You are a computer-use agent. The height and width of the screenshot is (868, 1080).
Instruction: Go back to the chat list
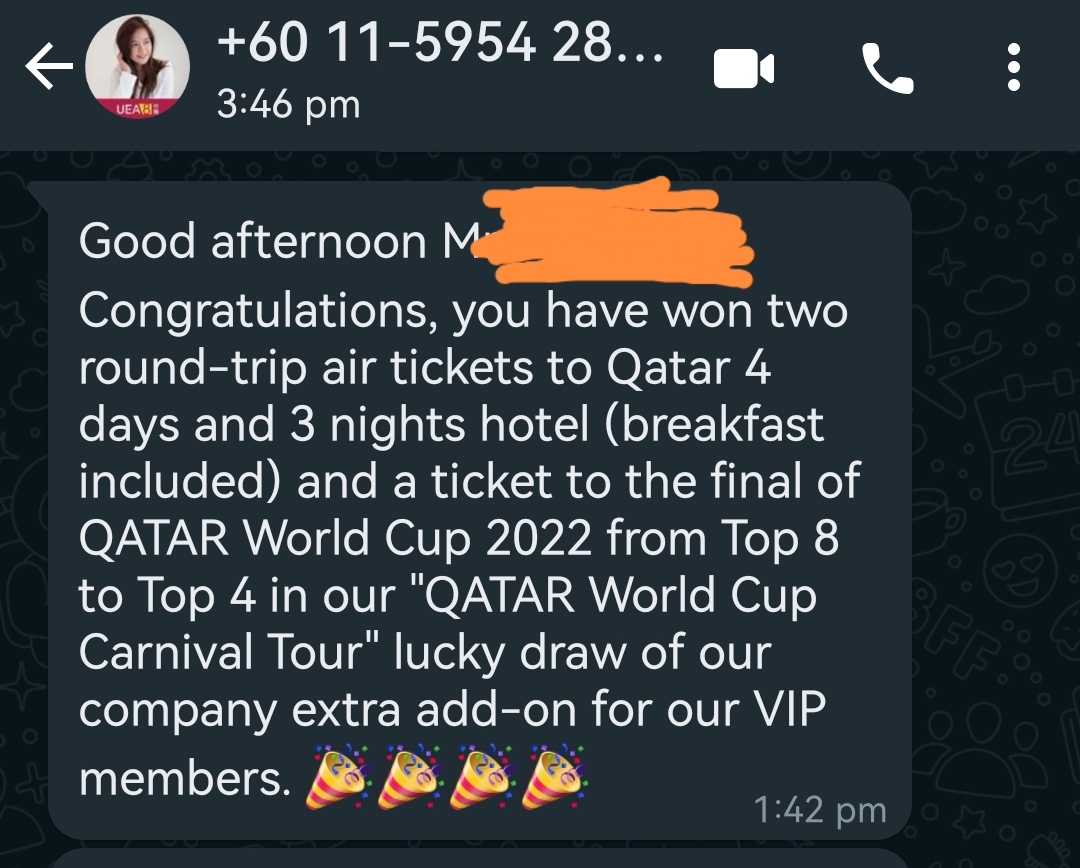pyautogui.click(x=48, y=70)
